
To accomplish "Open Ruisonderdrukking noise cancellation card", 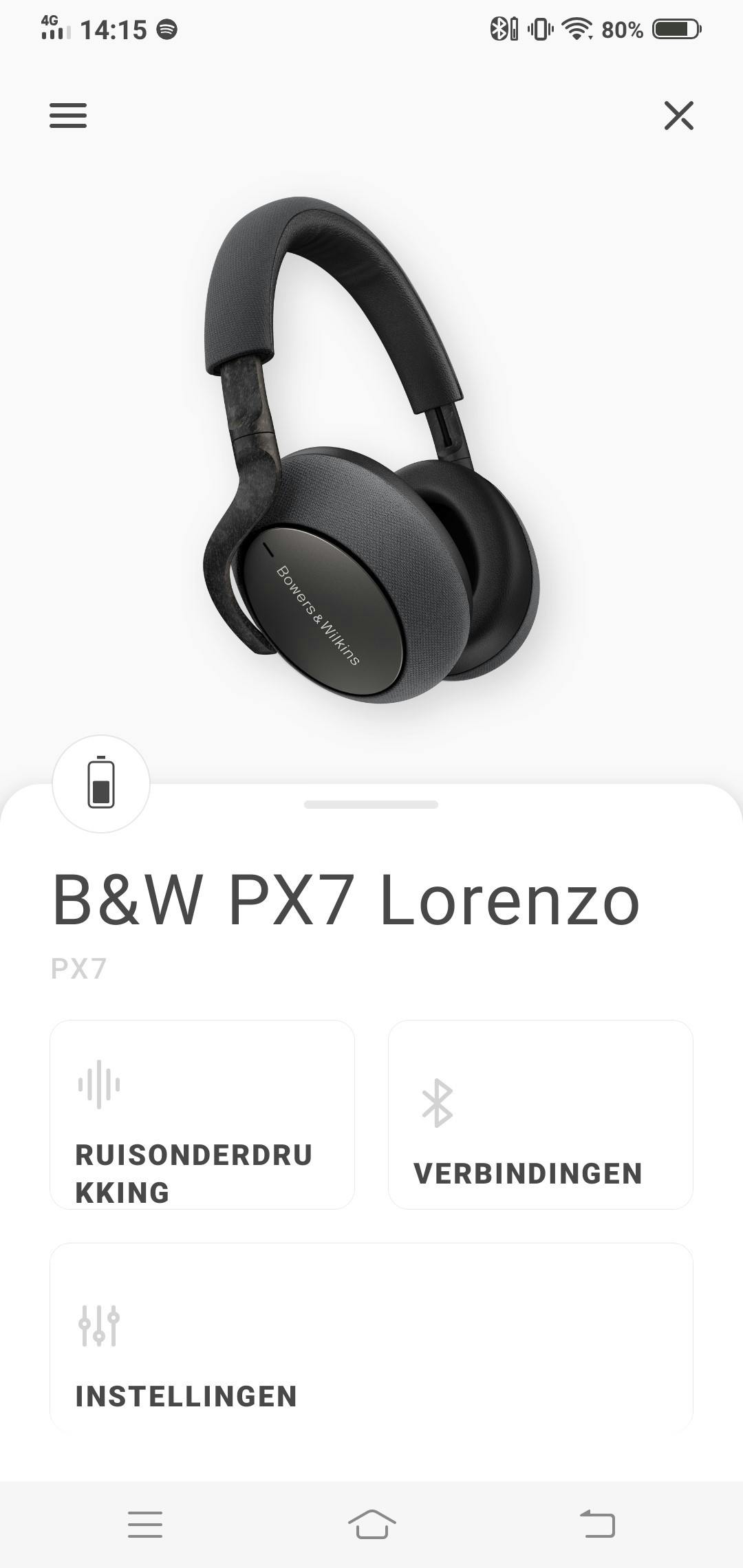I will click(x=202, y=1114).
